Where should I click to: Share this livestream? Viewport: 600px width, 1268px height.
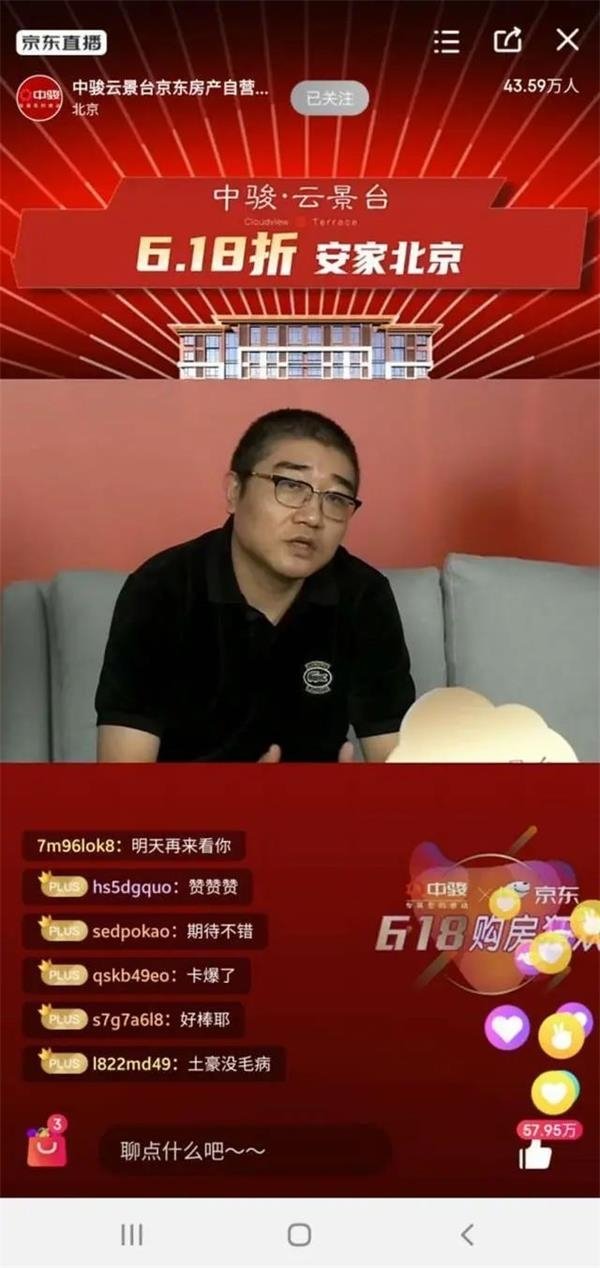point(508,40)
